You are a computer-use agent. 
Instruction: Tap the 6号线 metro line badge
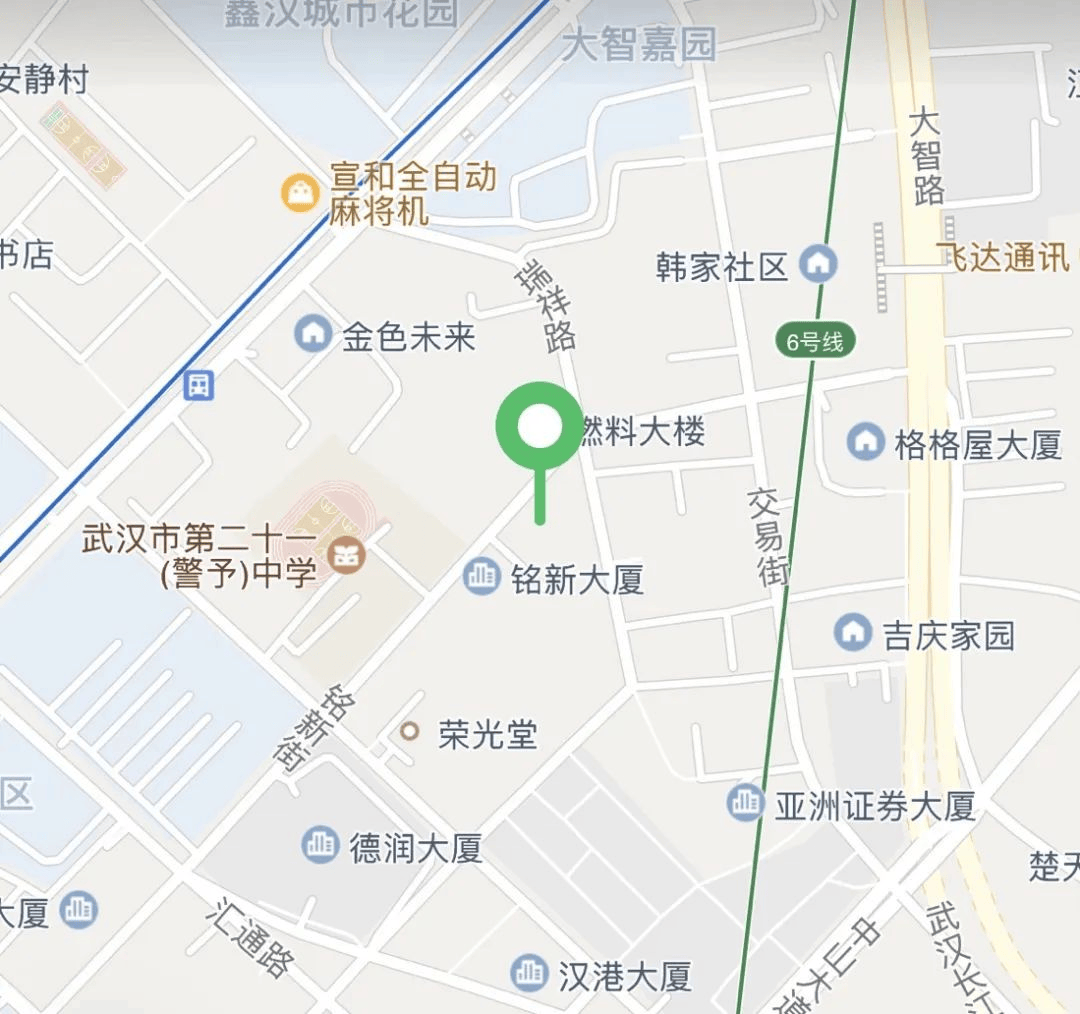pyautogui.click(x=815, y=342)
